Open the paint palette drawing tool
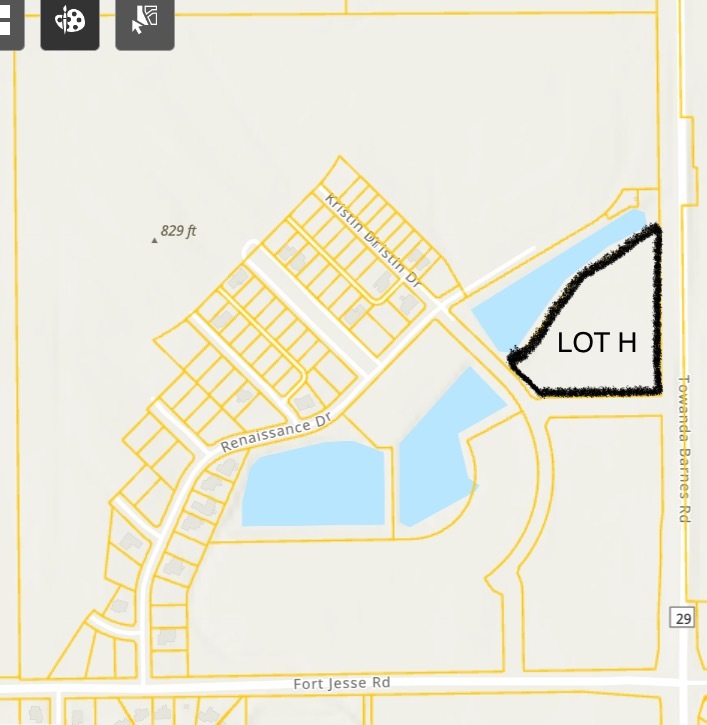Viewport: 707px width, 725px height. pos(69,22)
